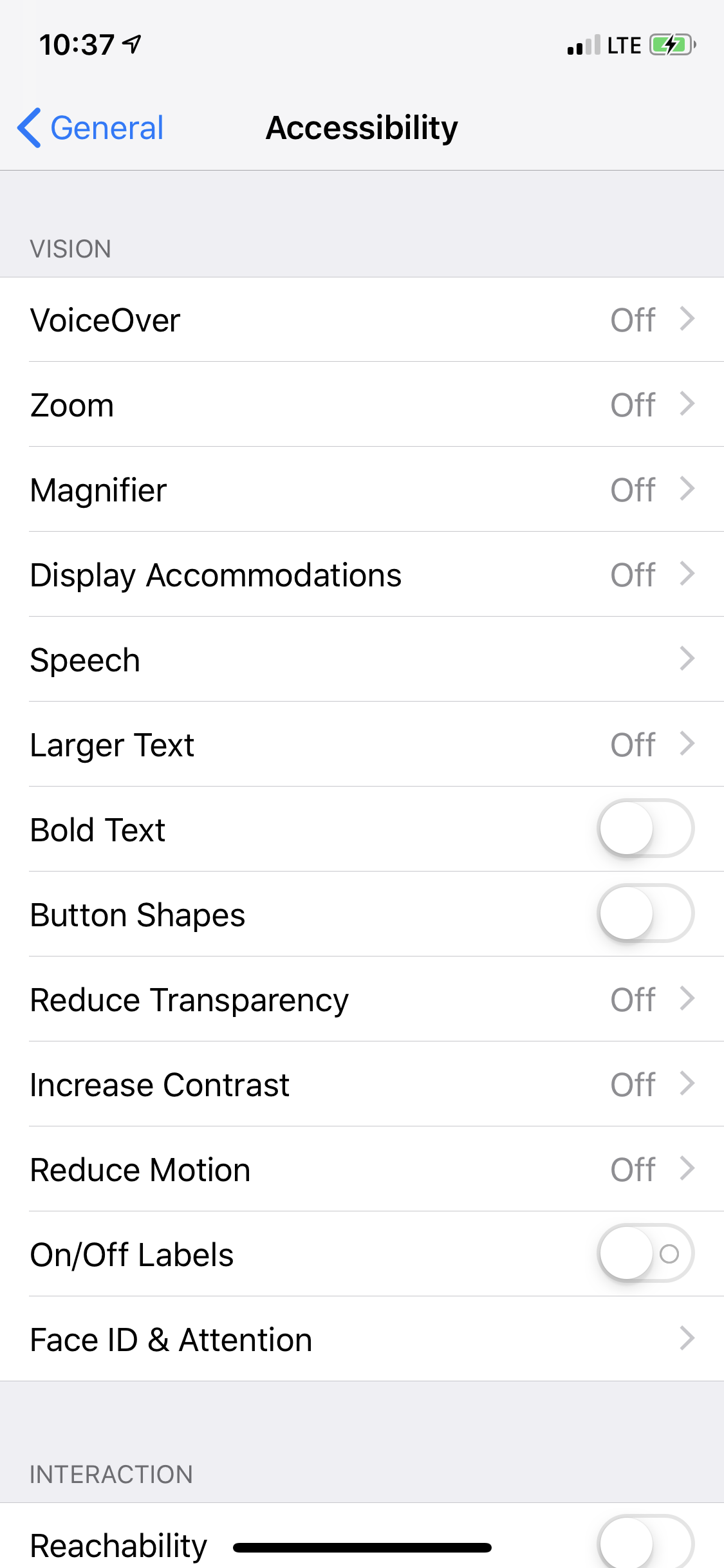The width and height of the screenshot is (724, 1568).
Task: Toggle On/Off Labels switch
Action: 645,1254
